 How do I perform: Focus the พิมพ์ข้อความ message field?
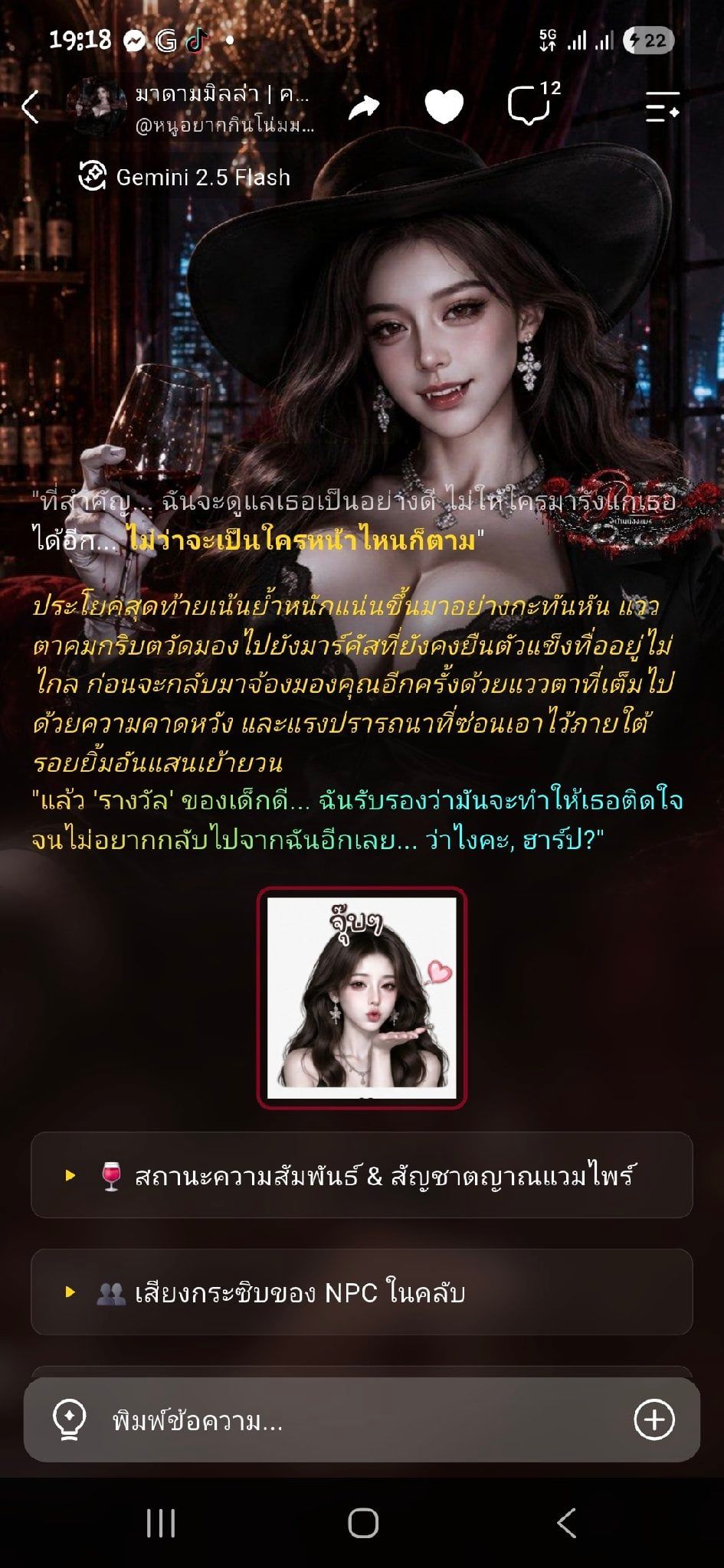pyautogui.click(x=360, y=1421)
